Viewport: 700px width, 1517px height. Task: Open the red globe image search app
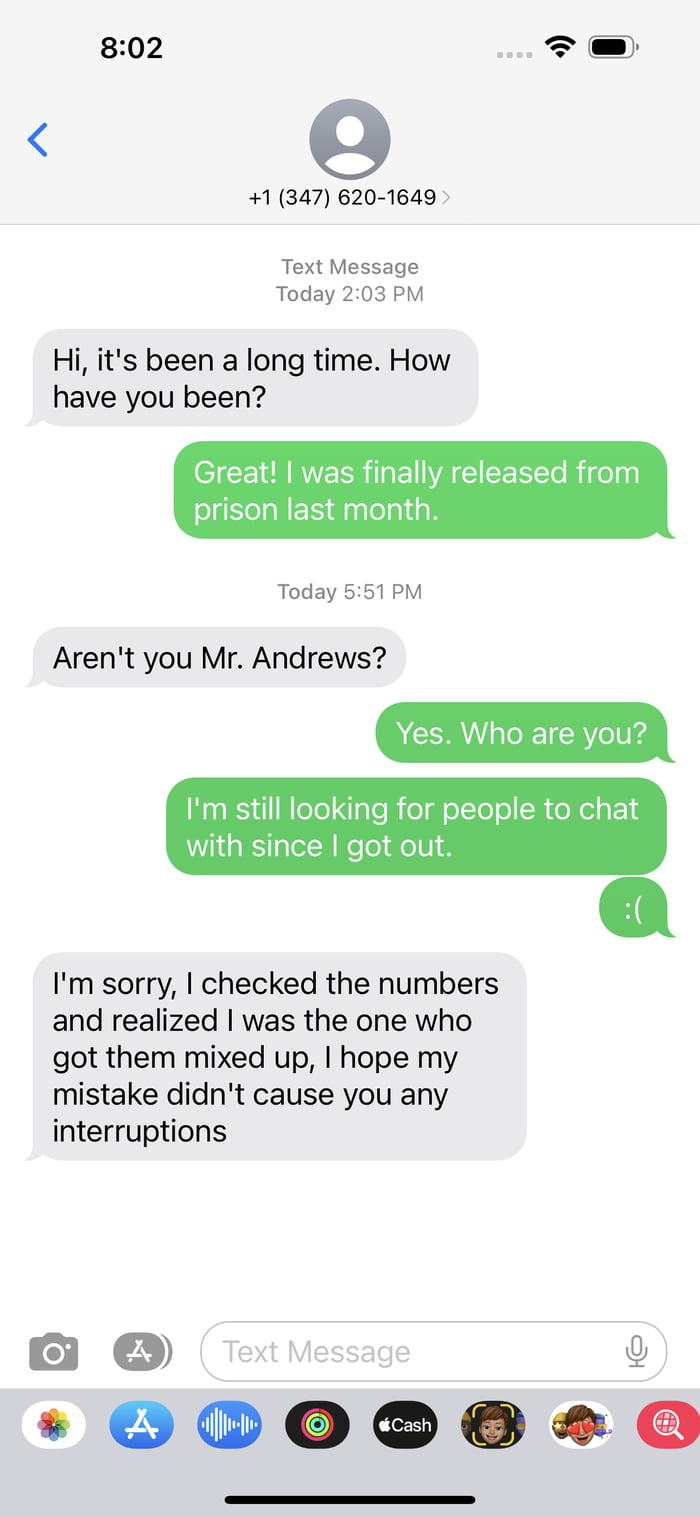(x=667, y=1425)
